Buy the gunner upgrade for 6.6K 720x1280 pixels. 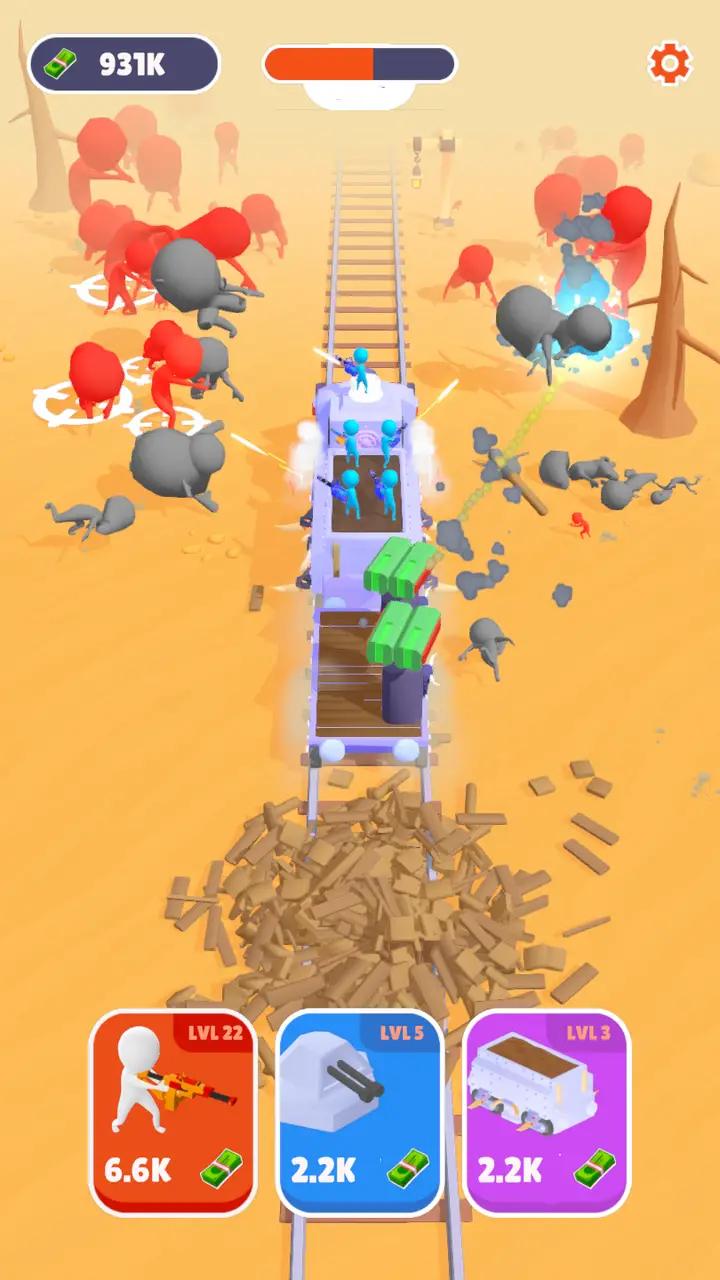coord(173,1112)
